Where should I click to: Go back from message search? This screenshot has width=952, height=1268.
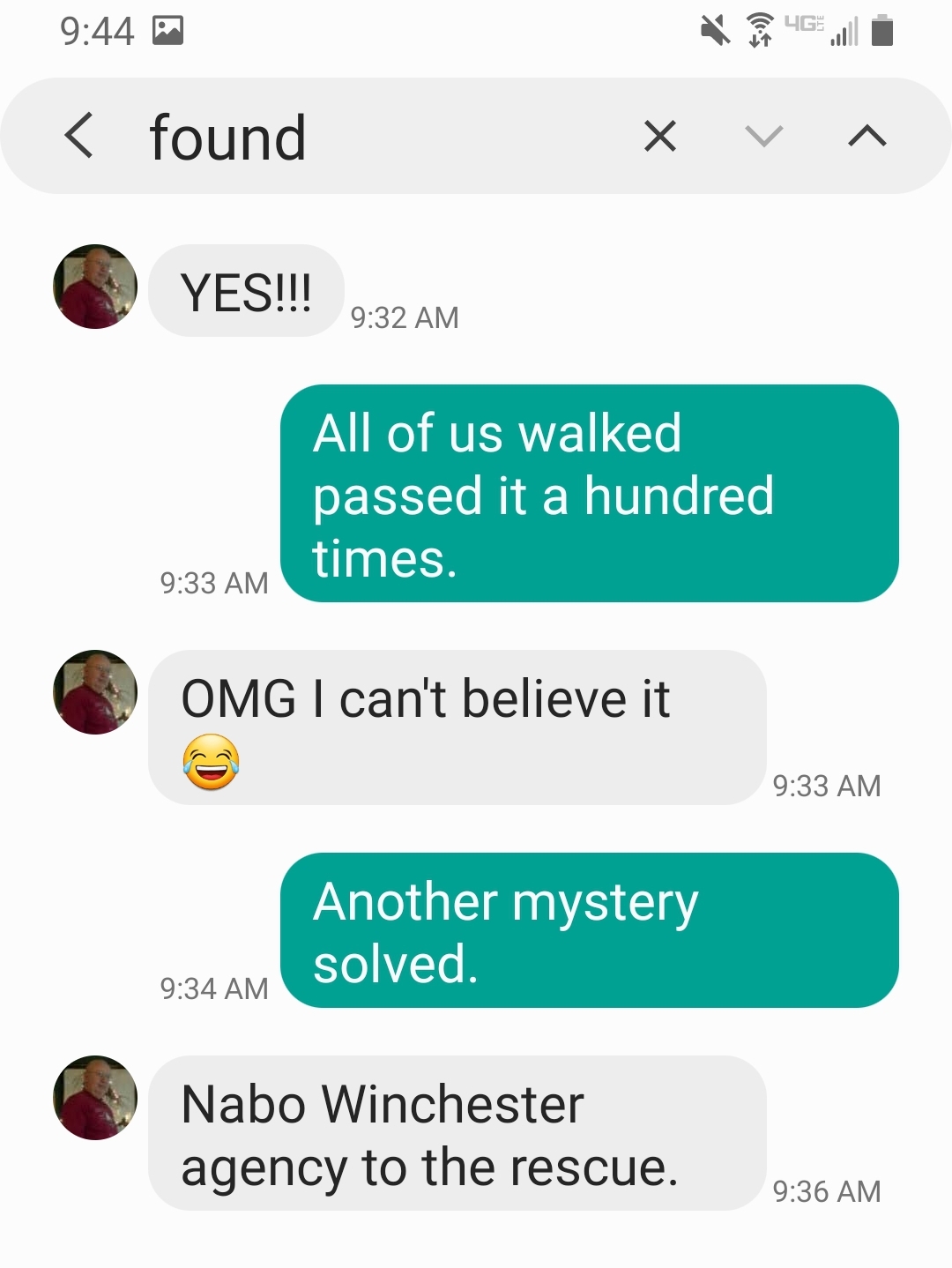[79, 137]
